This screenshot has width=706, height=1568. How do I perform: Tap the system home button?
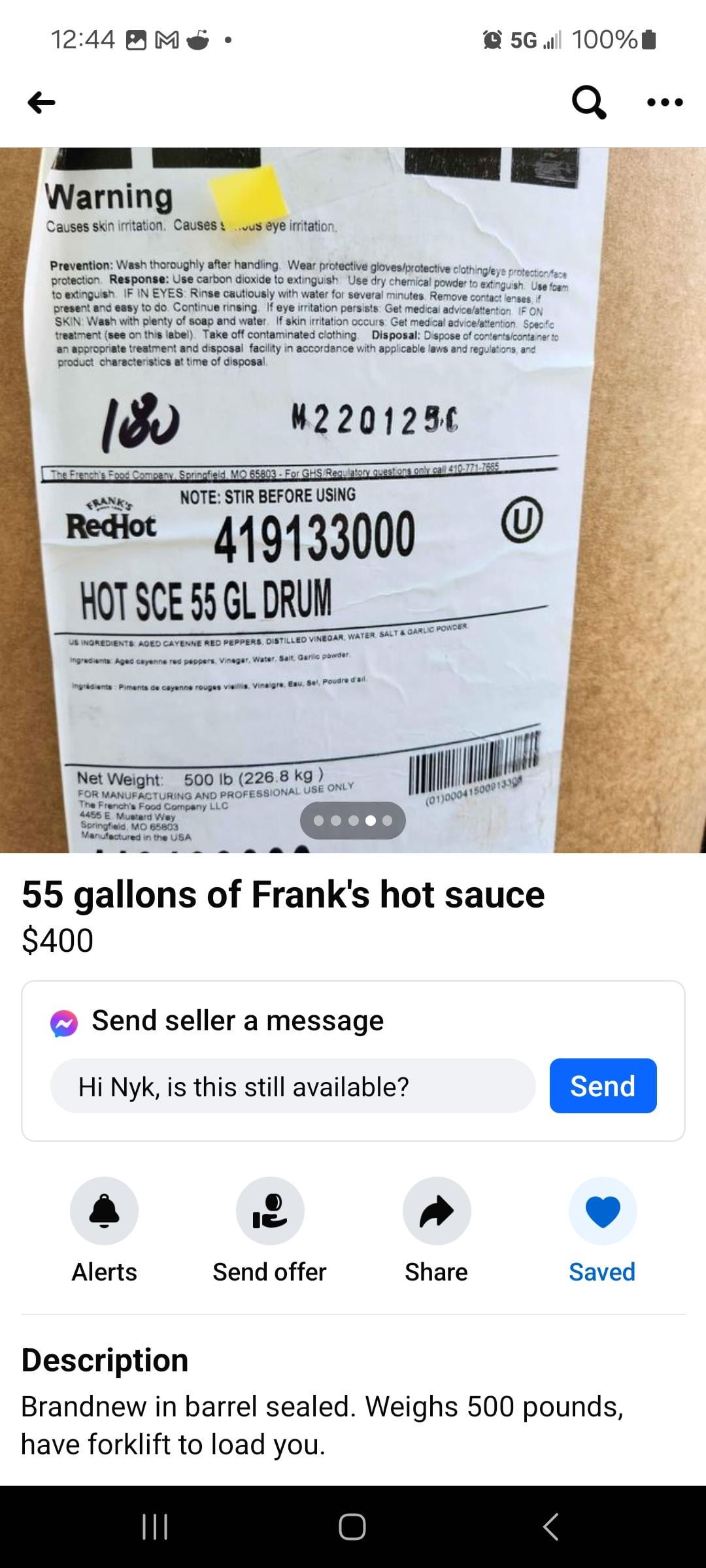352,1527
